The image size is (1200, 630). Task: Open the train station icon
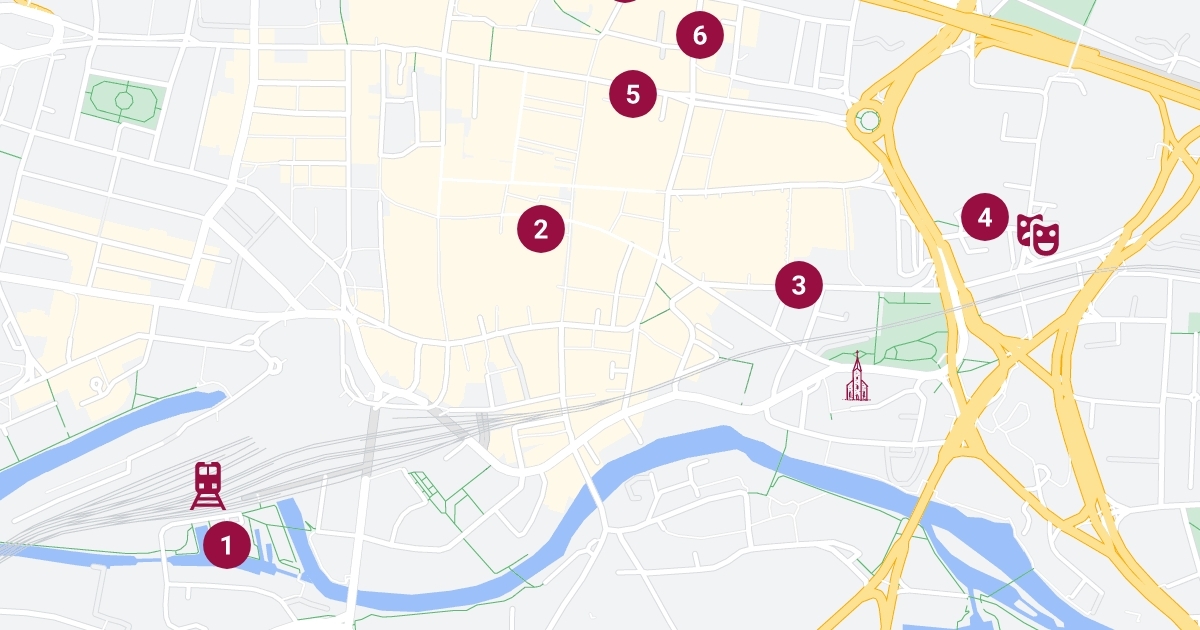(207, 485)
